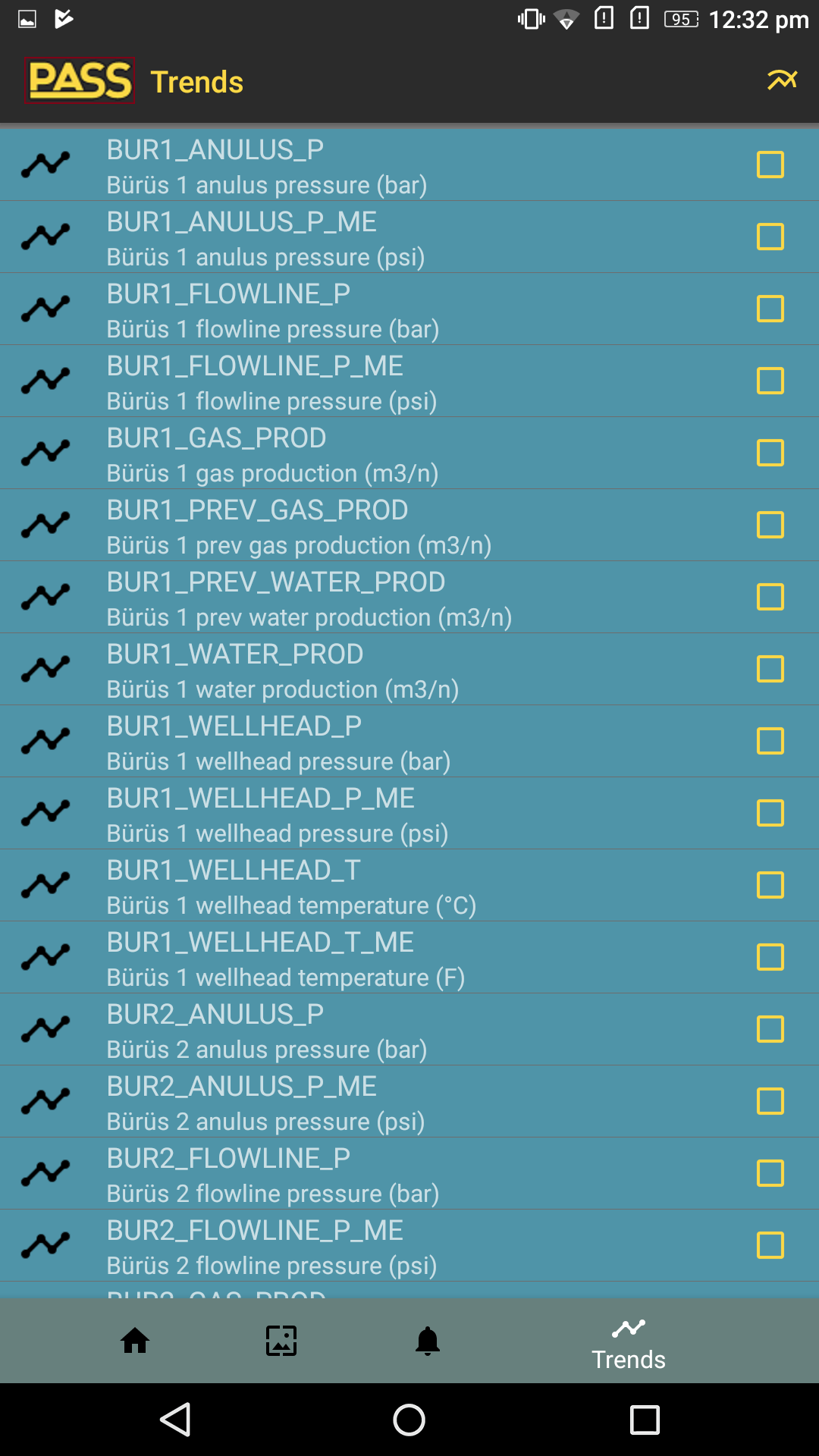This screenshot has height=1456, width=819.
Task: Select BUR1_WELLHEAD_P checkbox
Action: 770,741
